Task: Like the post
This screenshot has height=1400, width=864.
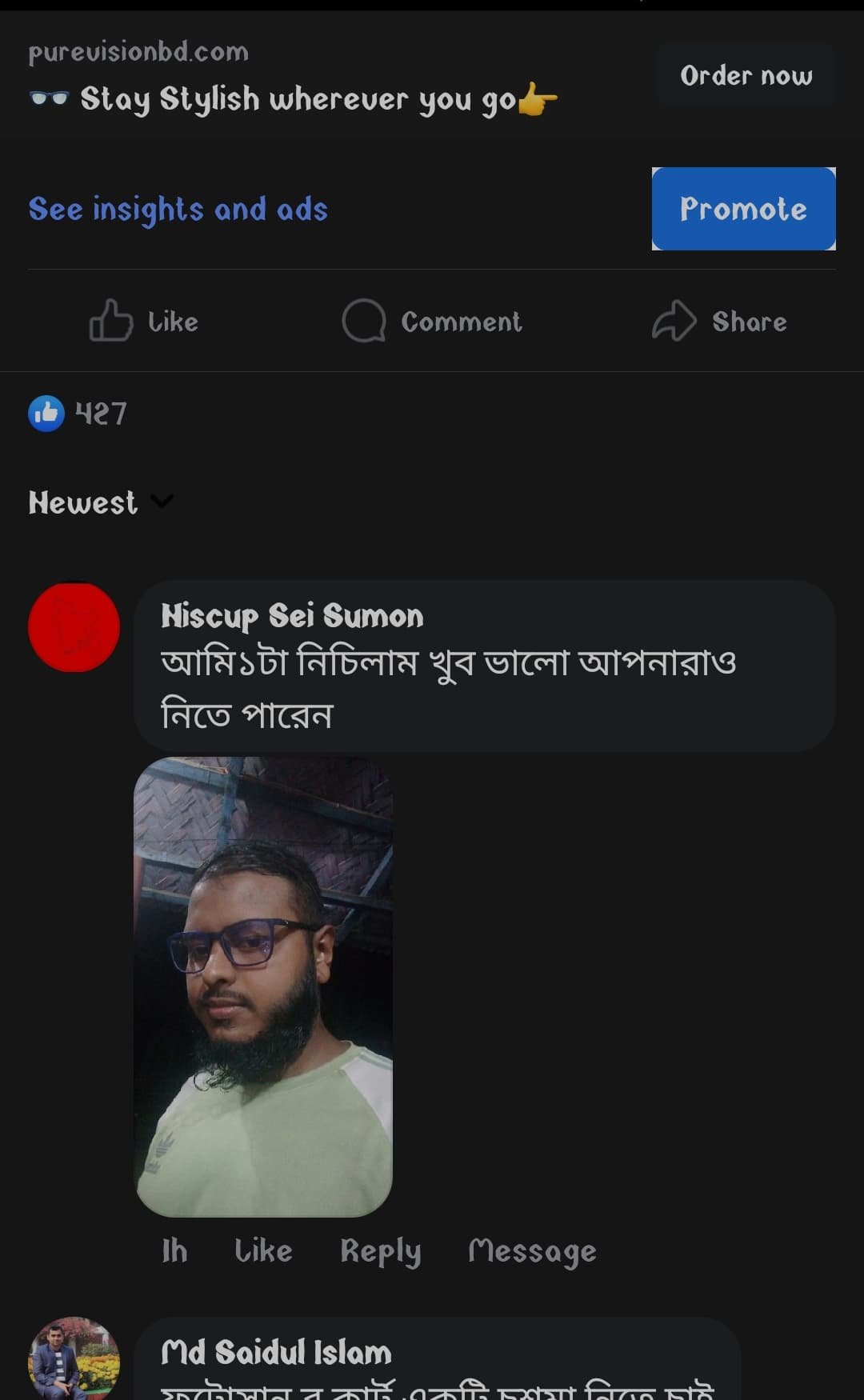Action: pos(144,322)
